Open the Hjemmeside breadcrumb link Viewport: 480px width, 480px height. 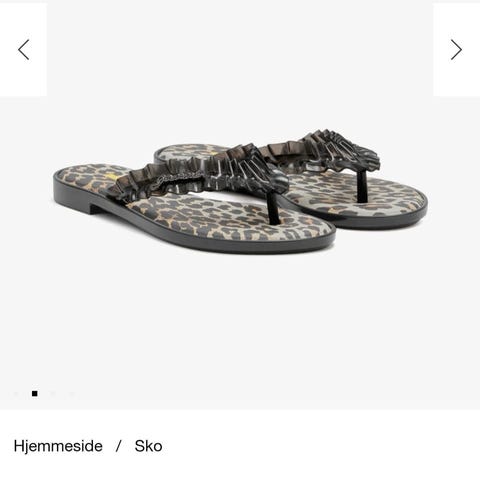[x=58, y=446]
